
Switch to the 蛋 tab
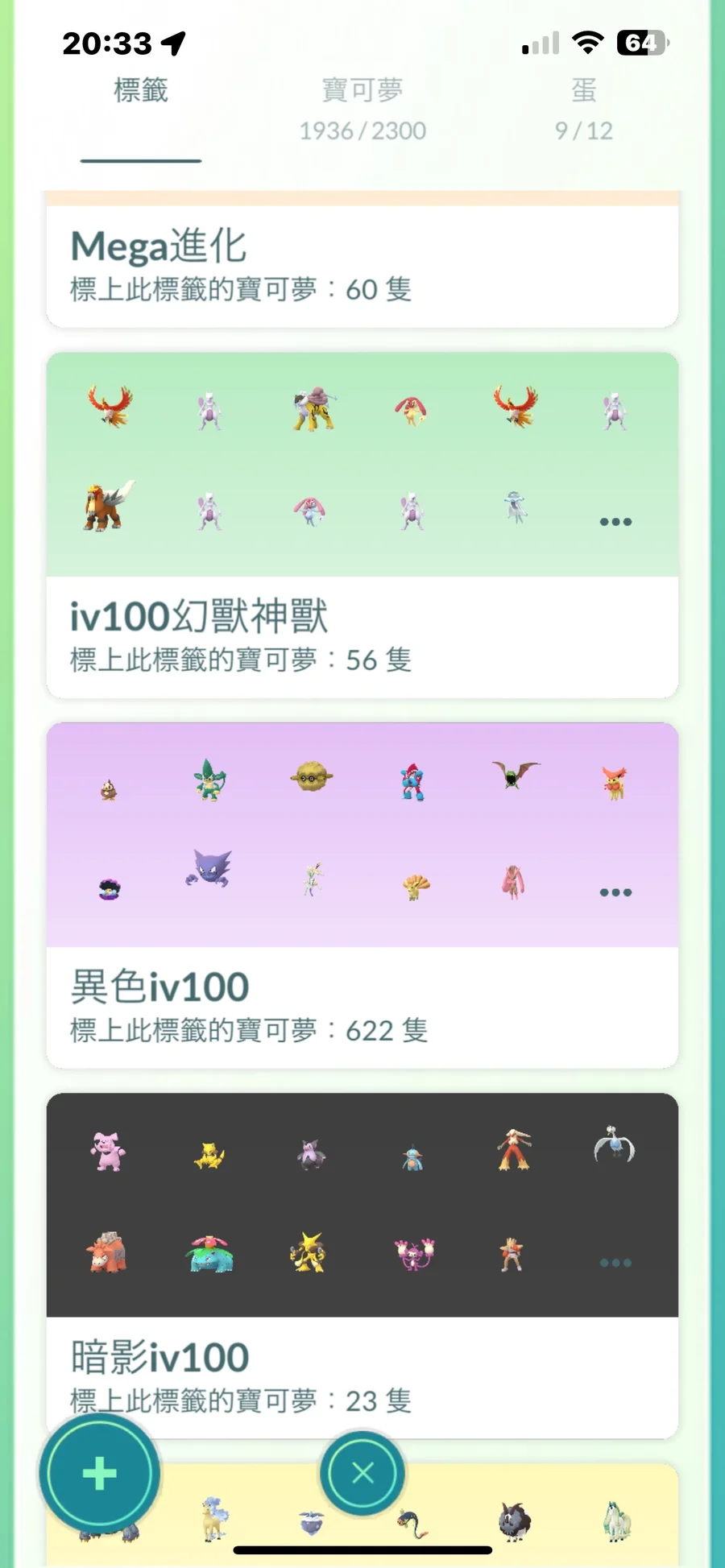coord(584,110)
